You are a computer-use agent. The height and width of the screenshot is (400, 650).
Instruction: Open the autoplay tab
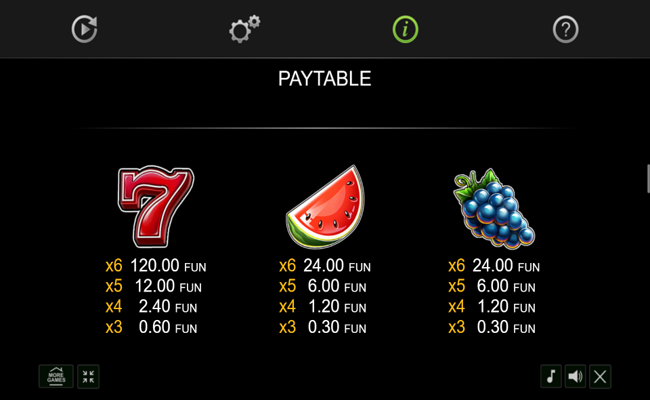click(84, 30)
